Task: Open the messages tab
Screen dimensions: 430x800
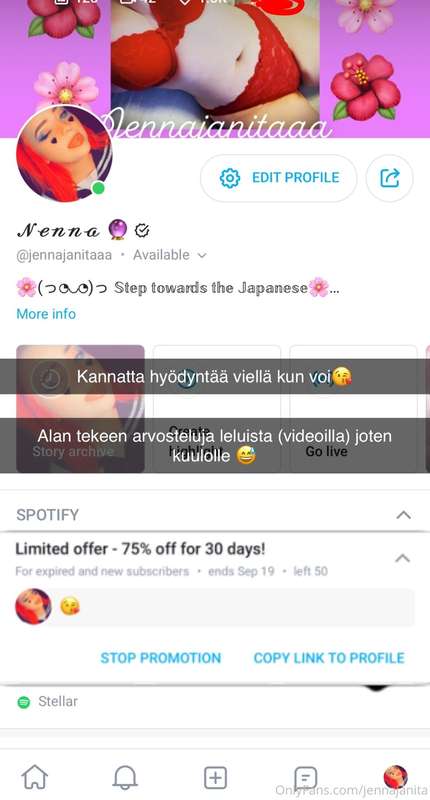Action: tap(306, 778)
